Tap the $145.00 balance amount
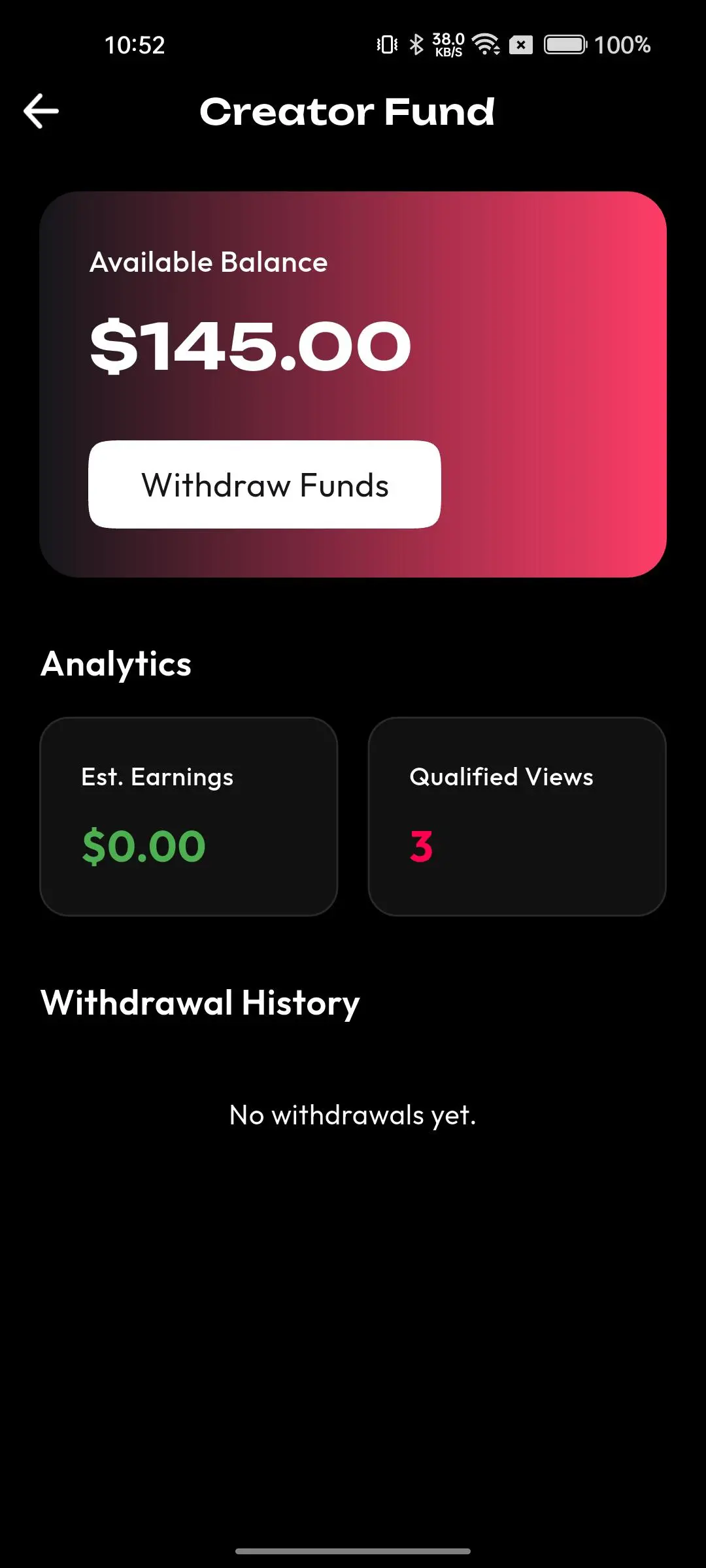This screenshot has width=706, height=1568. coord(249,346)
